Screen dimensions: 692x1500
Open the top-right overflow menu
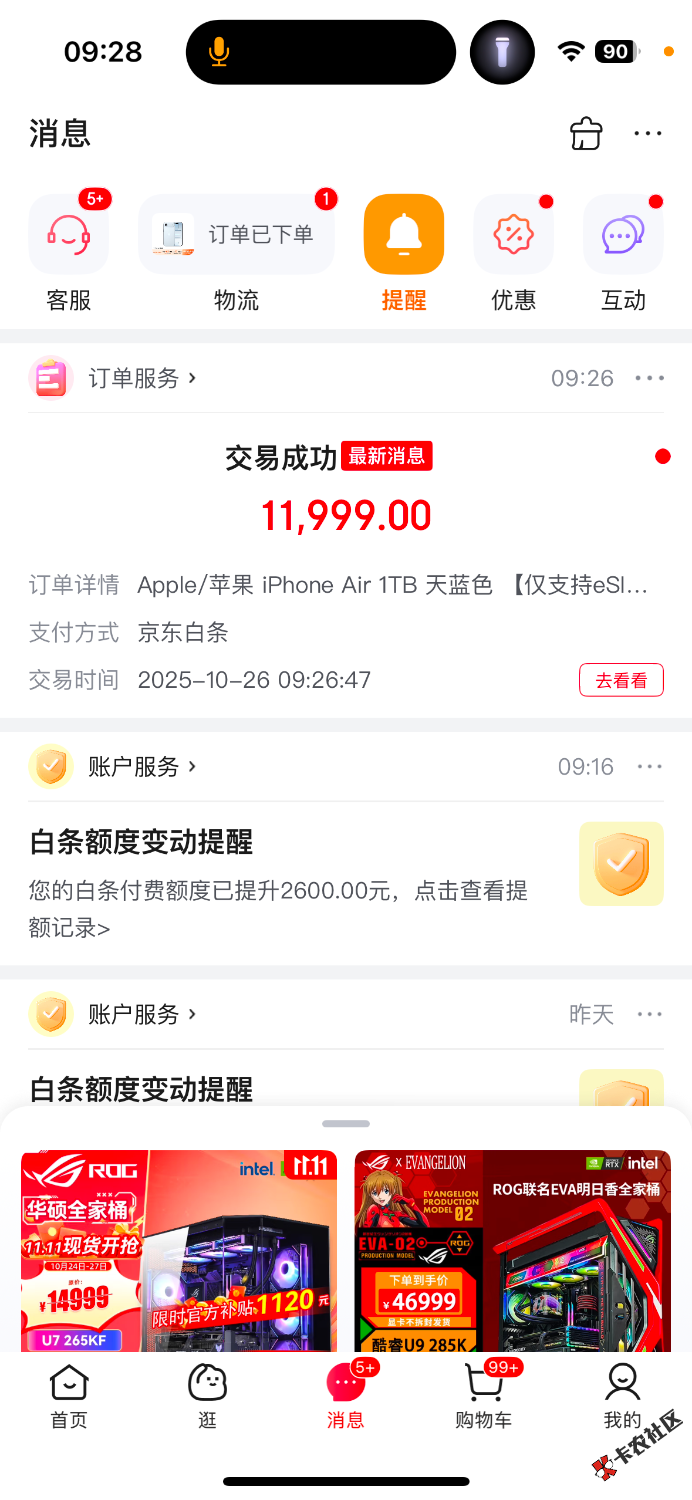648,134
